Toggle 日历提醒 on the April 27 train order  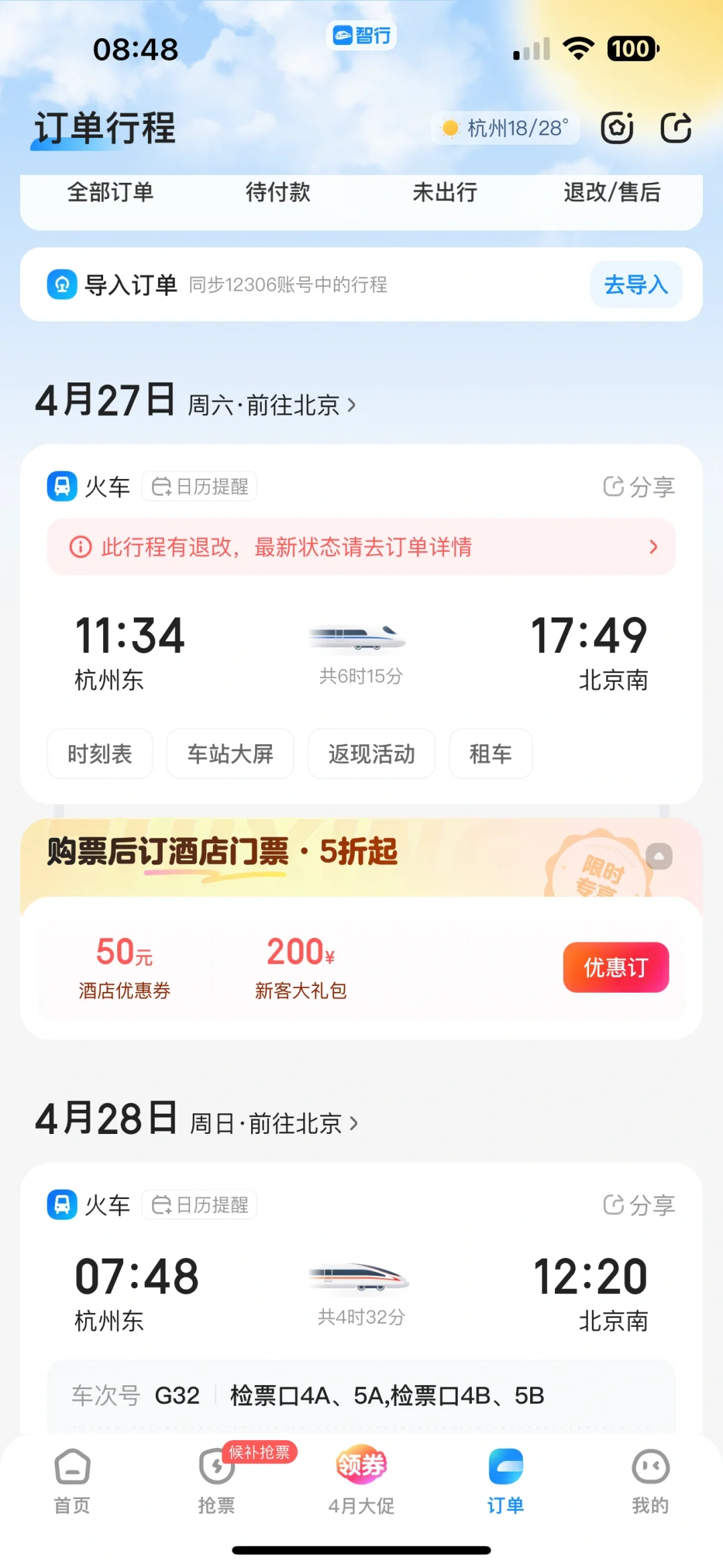[199, 486]
